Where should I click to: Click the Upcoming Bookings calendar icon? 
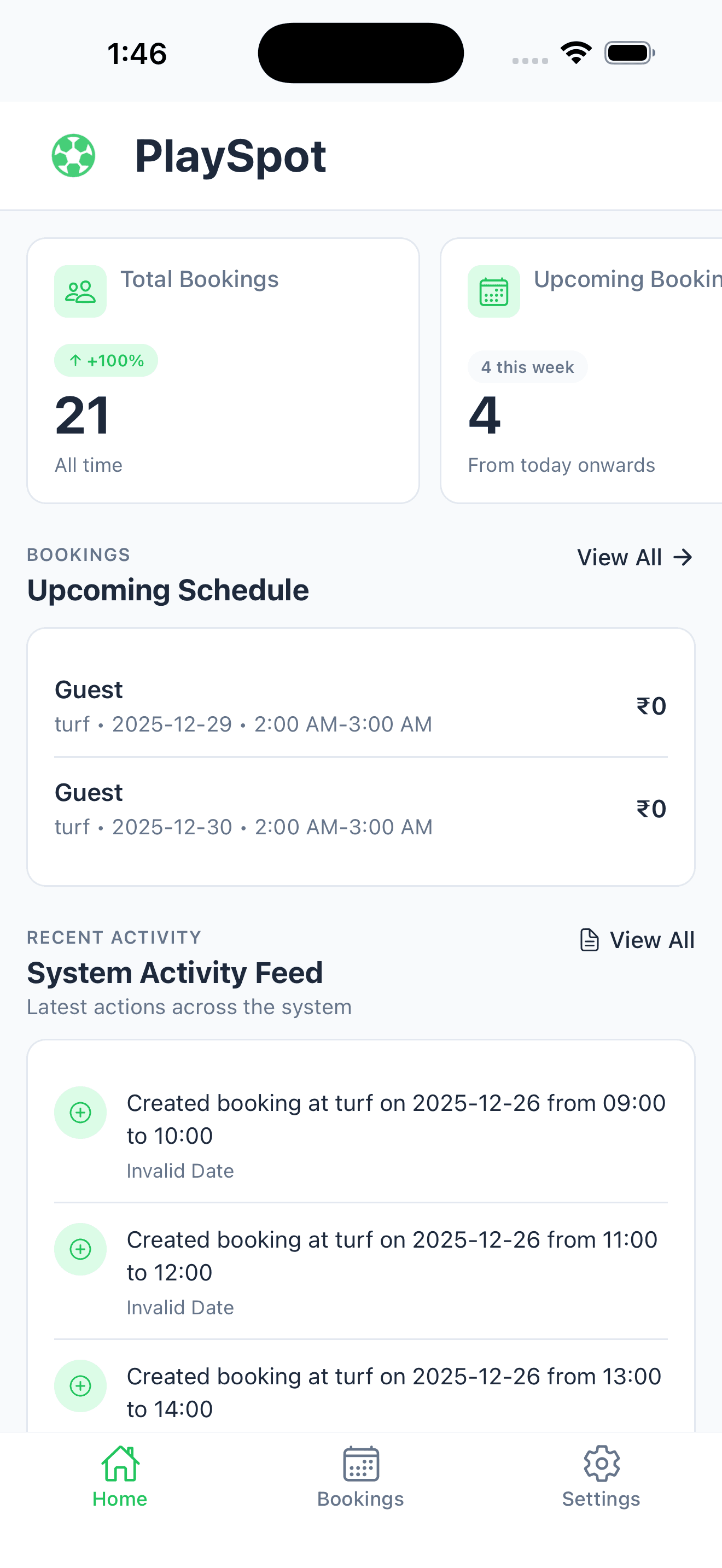(493, 290)
